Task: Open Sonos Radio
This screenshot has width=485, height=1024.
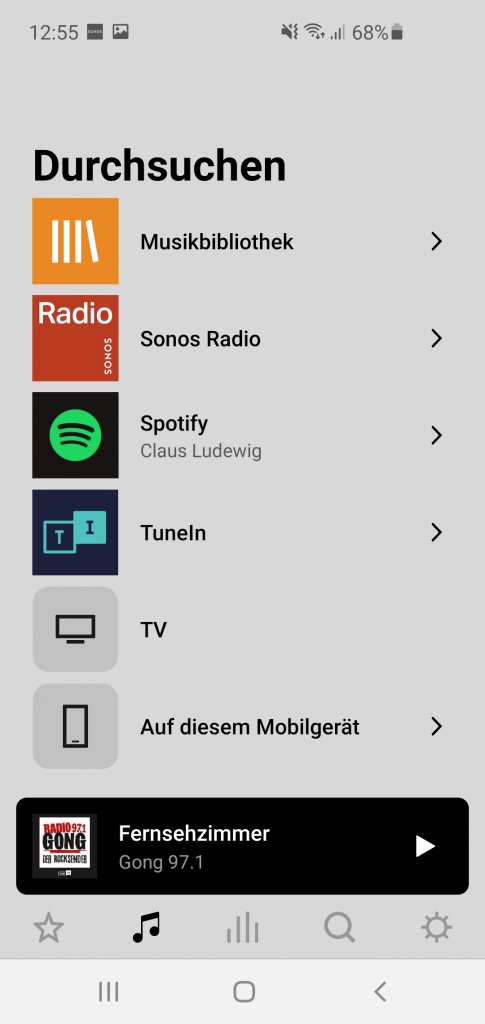Action: [242, 338]
